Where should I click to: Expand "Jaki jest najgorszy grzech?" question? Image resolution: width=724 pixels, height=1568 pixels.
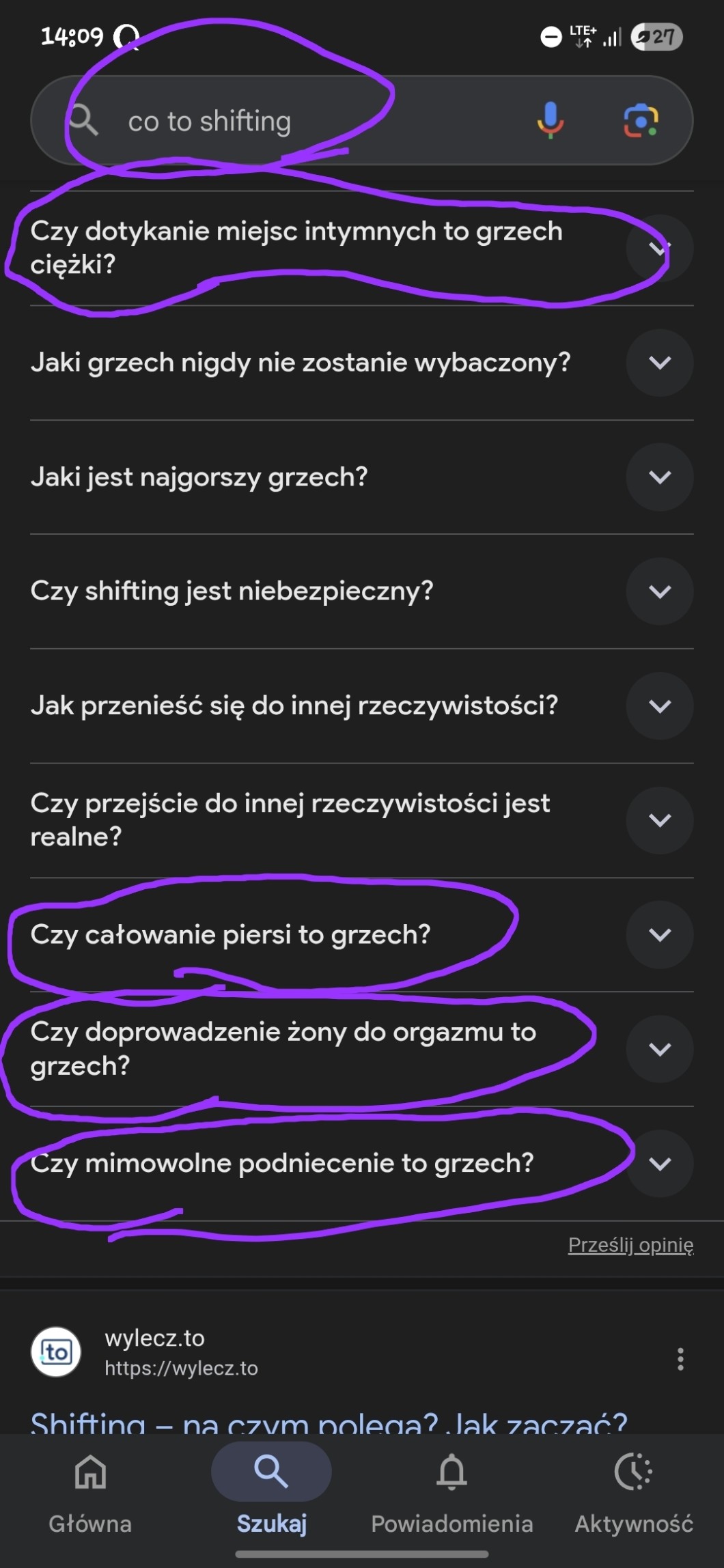362,477
